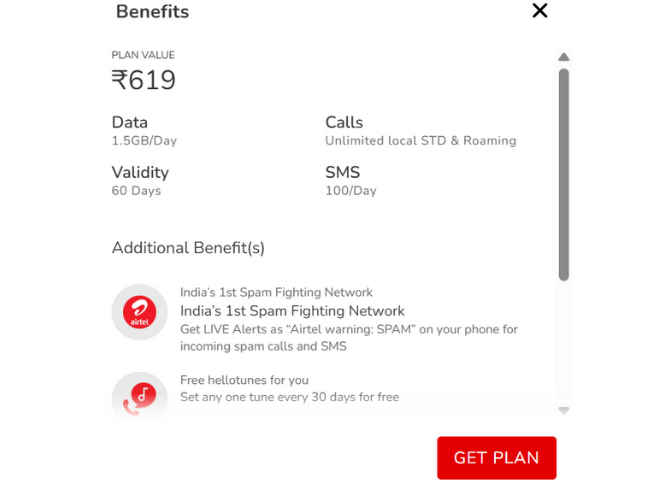
Task: Tap the scrollbar up arrow
Action: click(563, 57)
